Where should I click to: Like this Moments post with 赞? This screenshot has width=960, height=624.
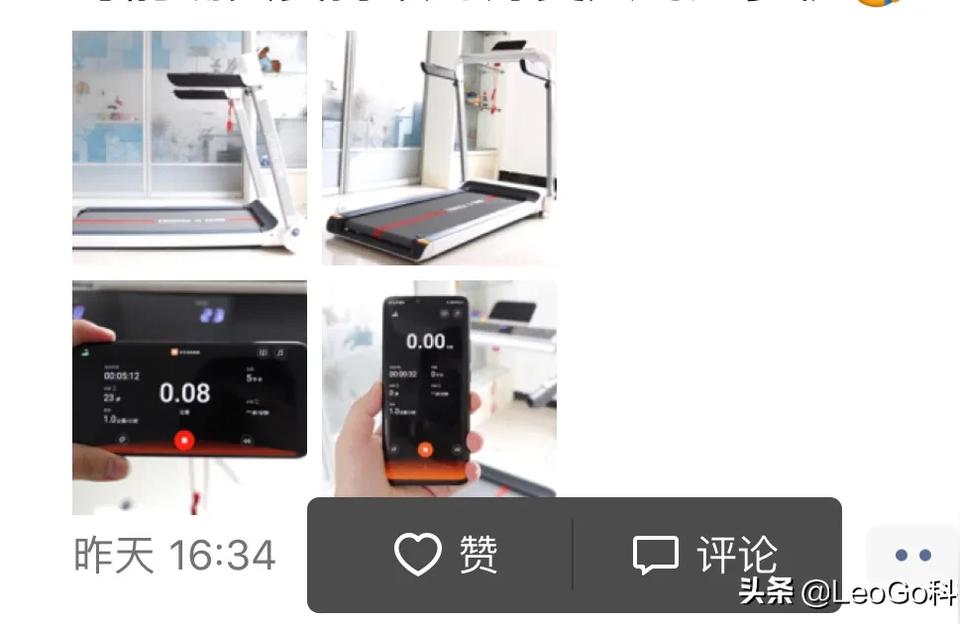(446, 554)
